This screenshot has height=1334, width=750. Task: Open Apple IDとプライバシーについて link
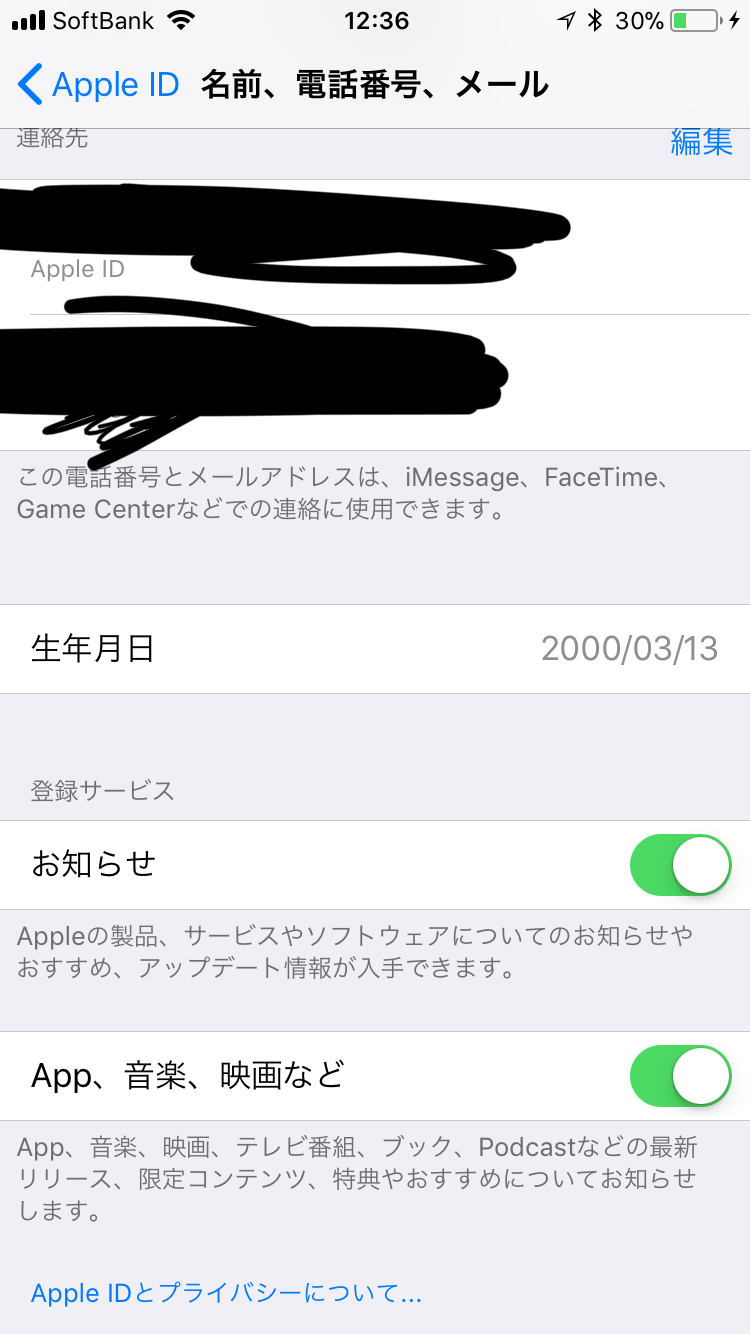point(226,1293)
